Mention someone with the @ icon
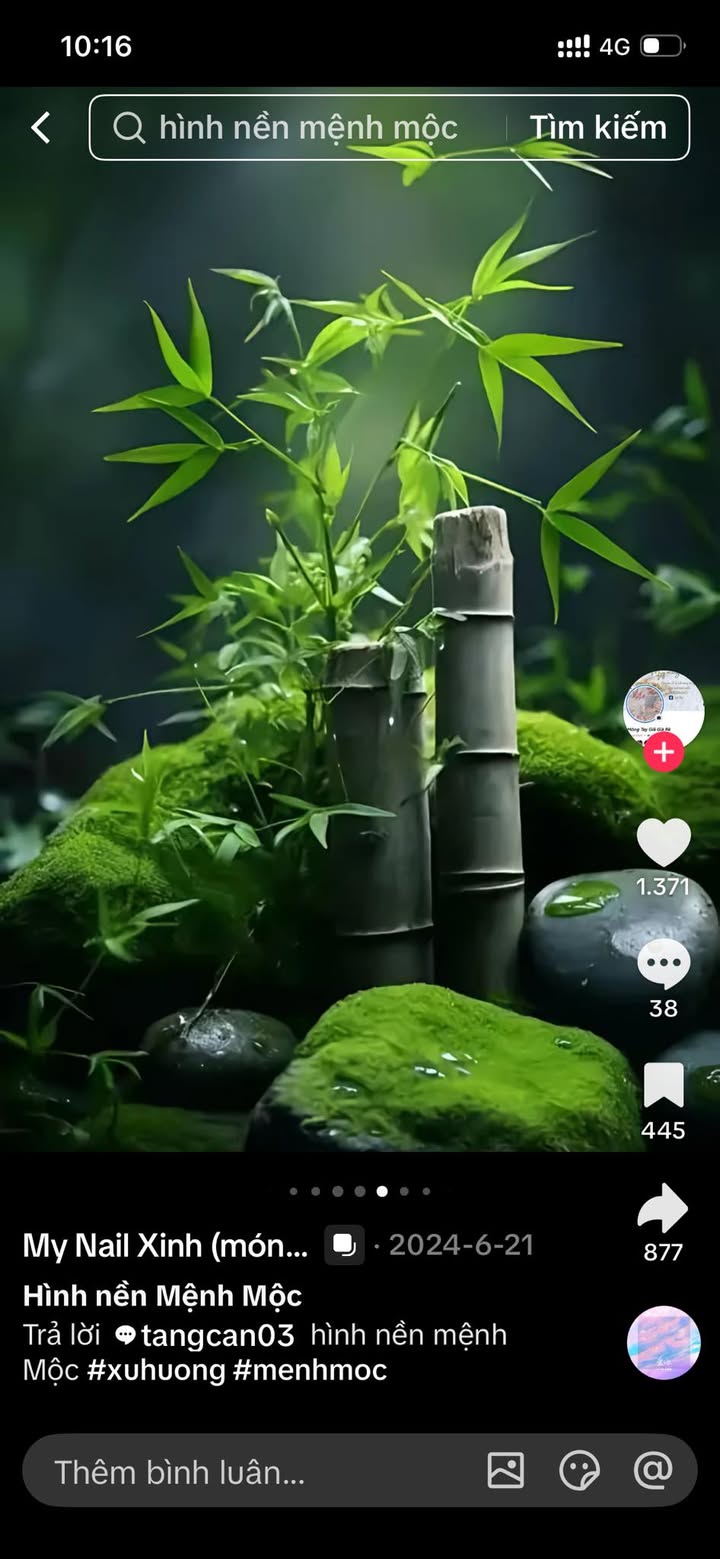Viewport: 720px width, 1559px height. 653,1471
